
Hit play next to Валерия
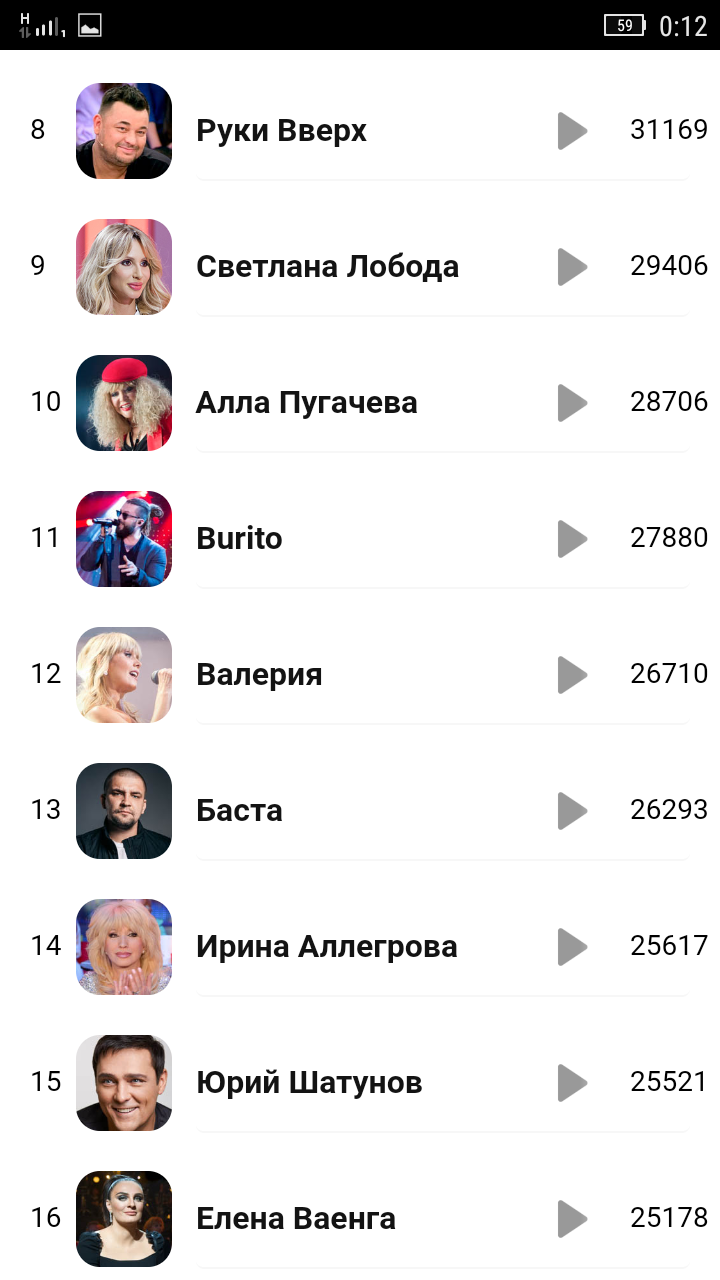572,675
